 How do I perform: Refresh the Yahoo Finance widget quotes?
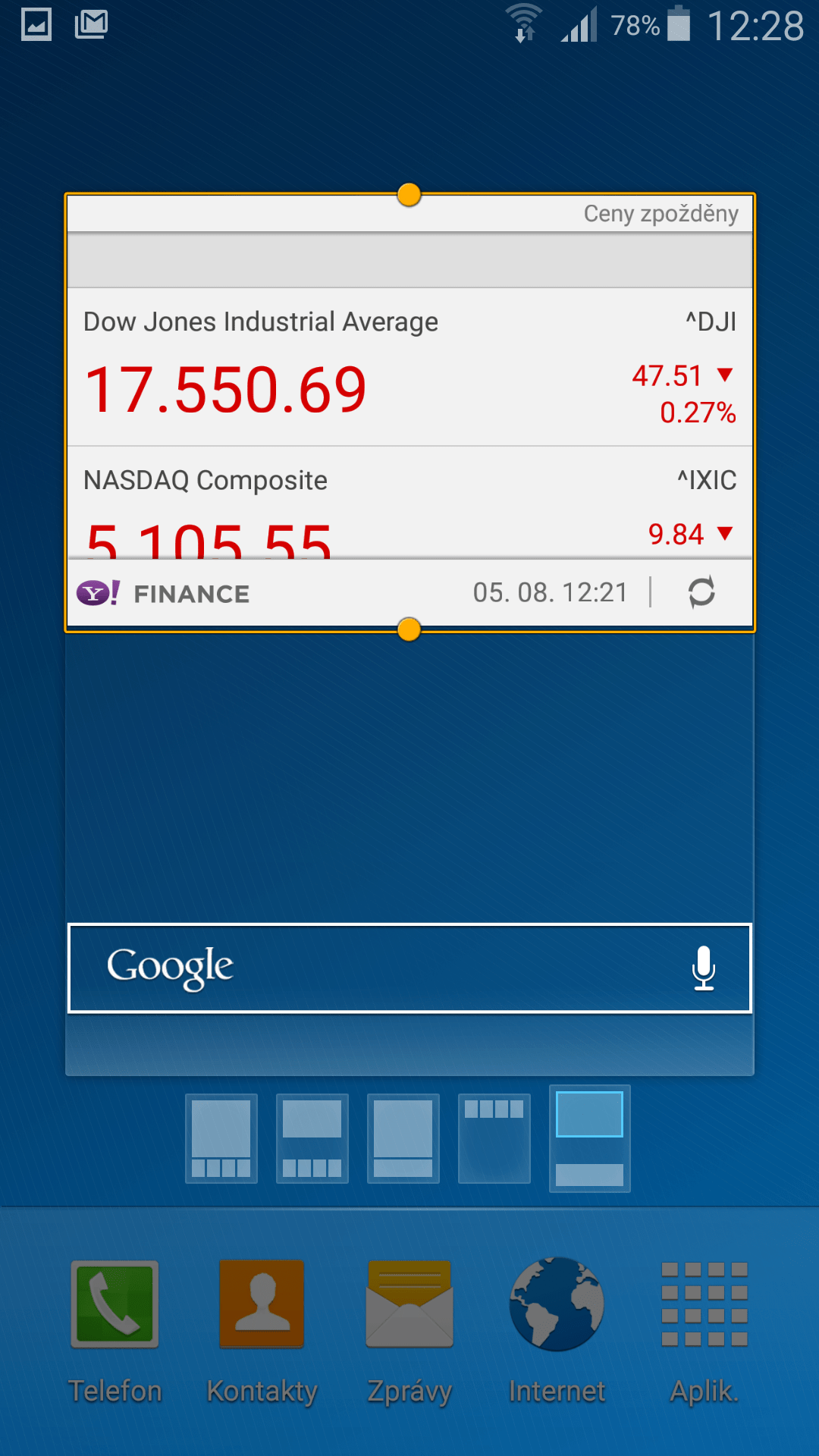pyautogui.click(x=701, y=592)
